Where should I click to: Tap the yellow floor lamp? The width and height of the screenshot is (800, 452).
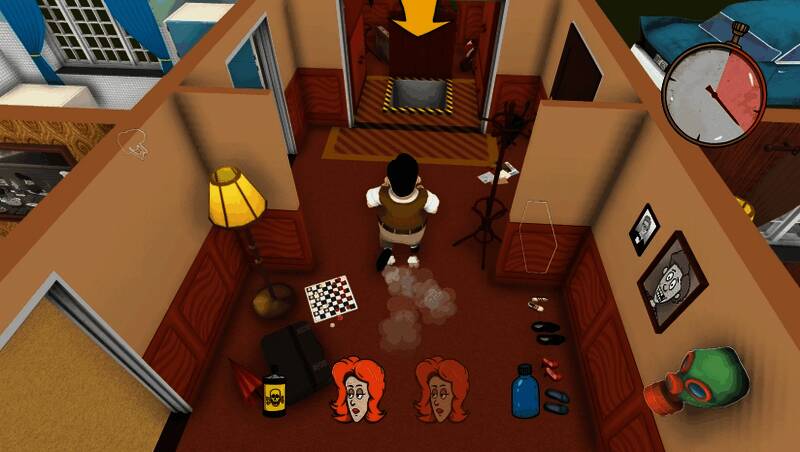237,200
